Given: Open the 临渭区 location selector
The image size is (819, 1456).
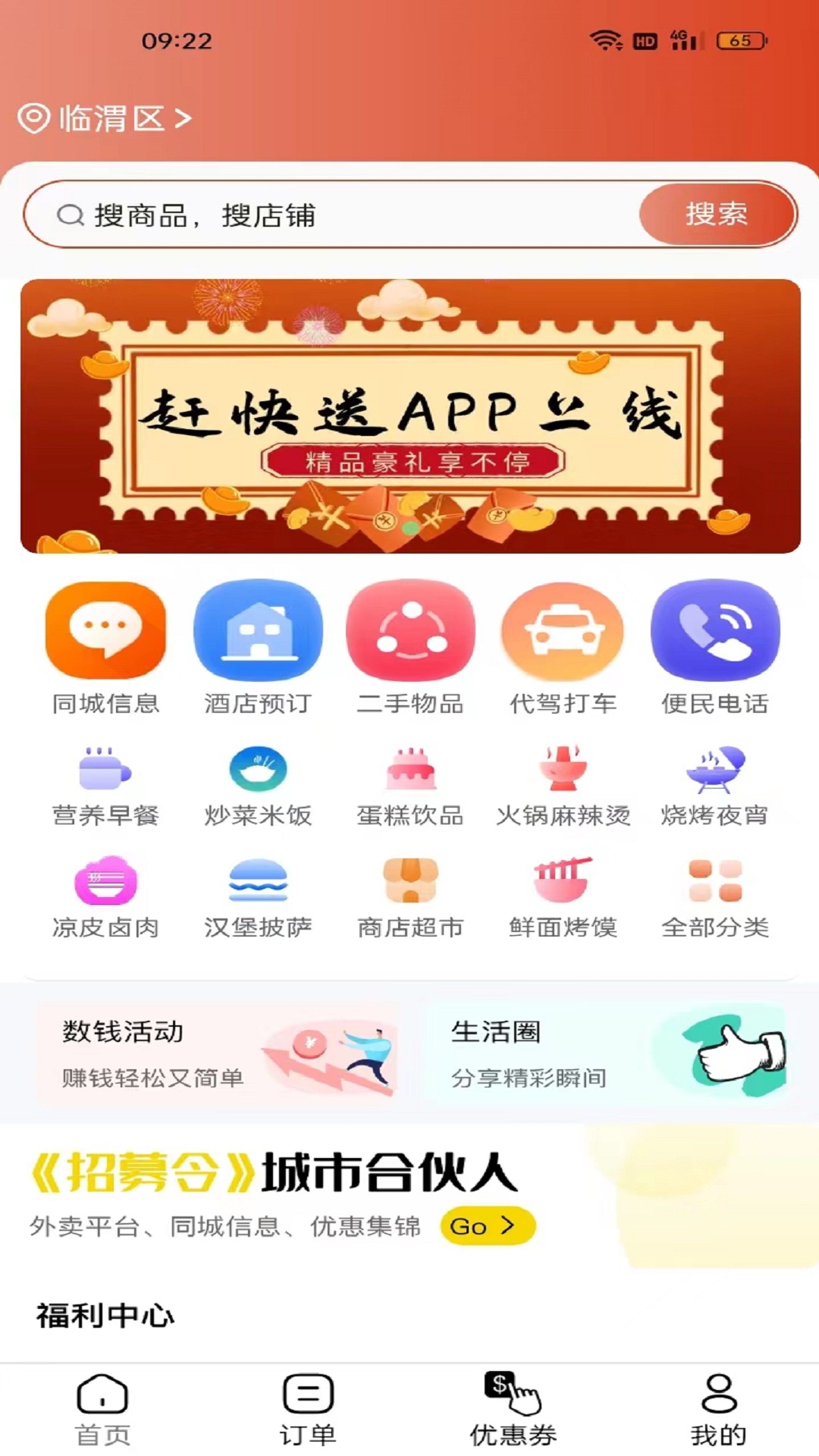Looking at the screenshot, I should point(106,119).
